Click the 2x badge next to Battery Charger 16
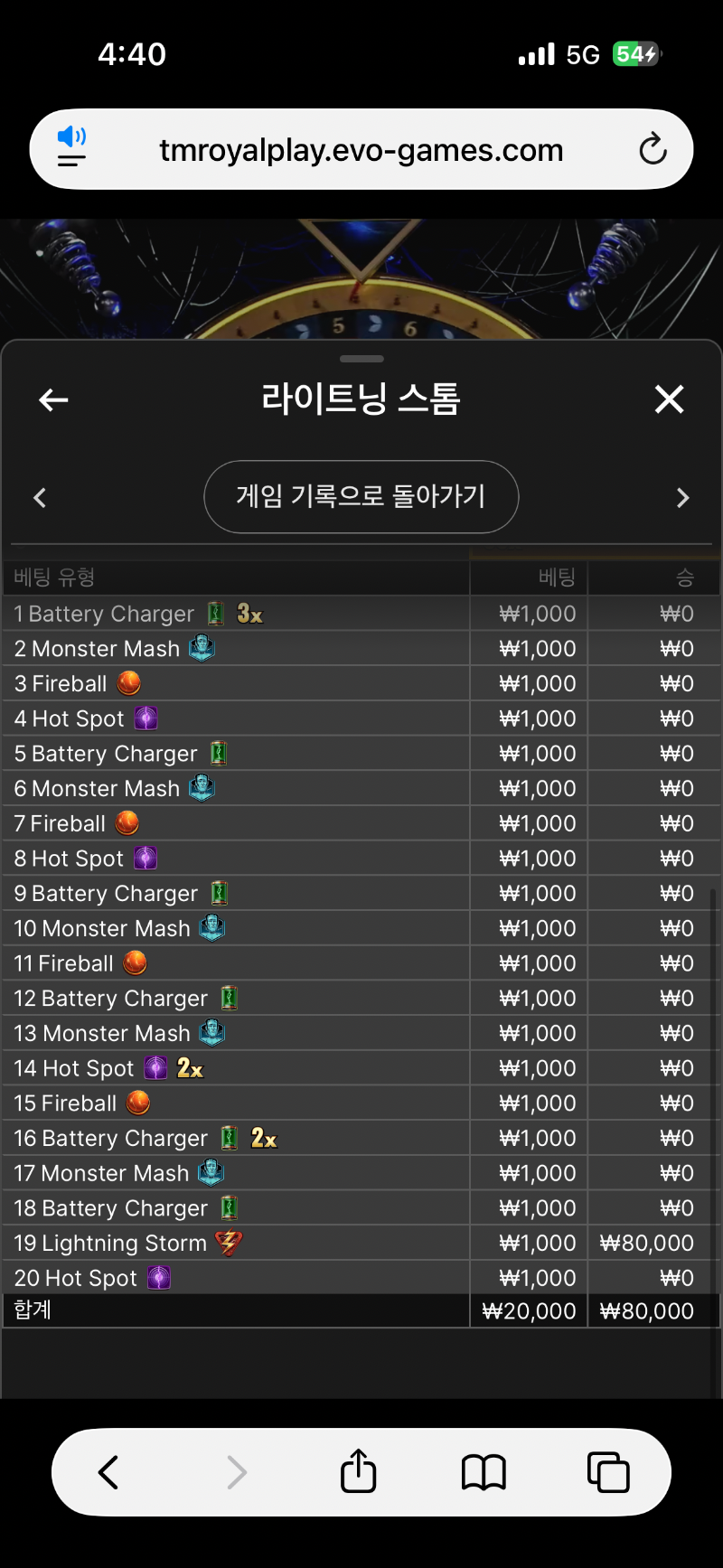 (x=263, y=1137)
